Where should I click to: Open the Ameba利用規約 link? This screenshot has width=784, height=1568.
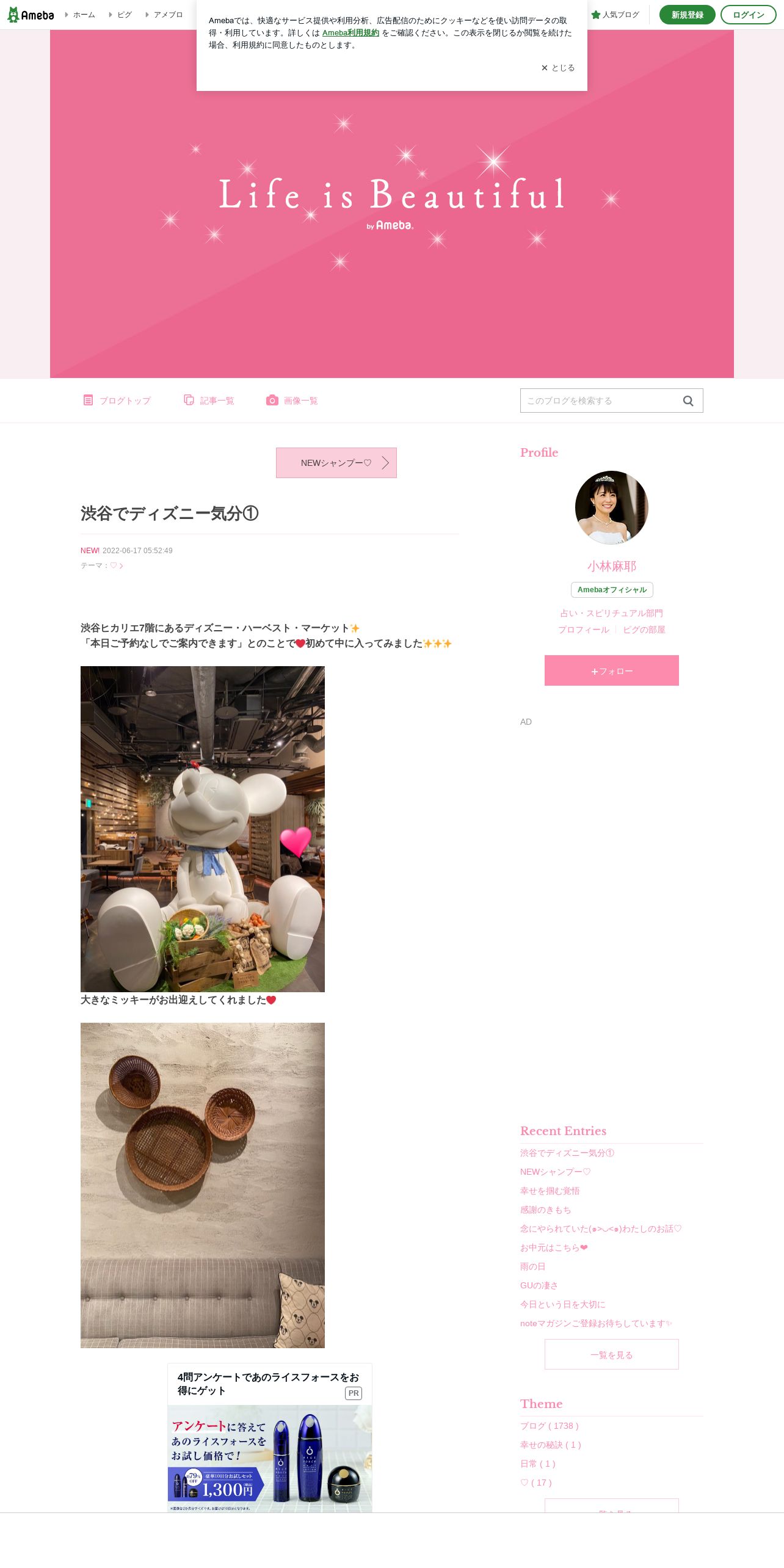[x=350, y=33]
